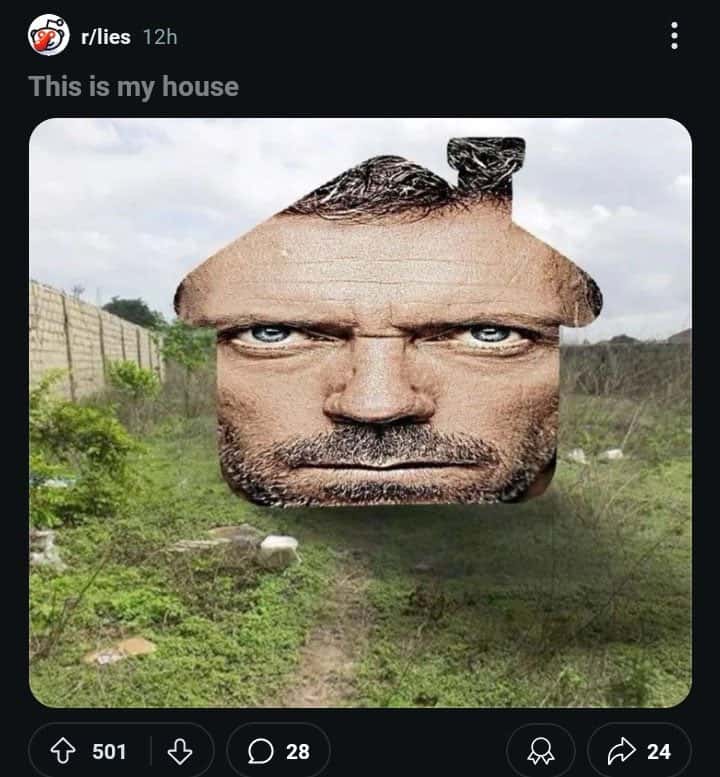Viewport: 720px width, 777px height.
Task: Downvote this post
Action: point(180,751)
